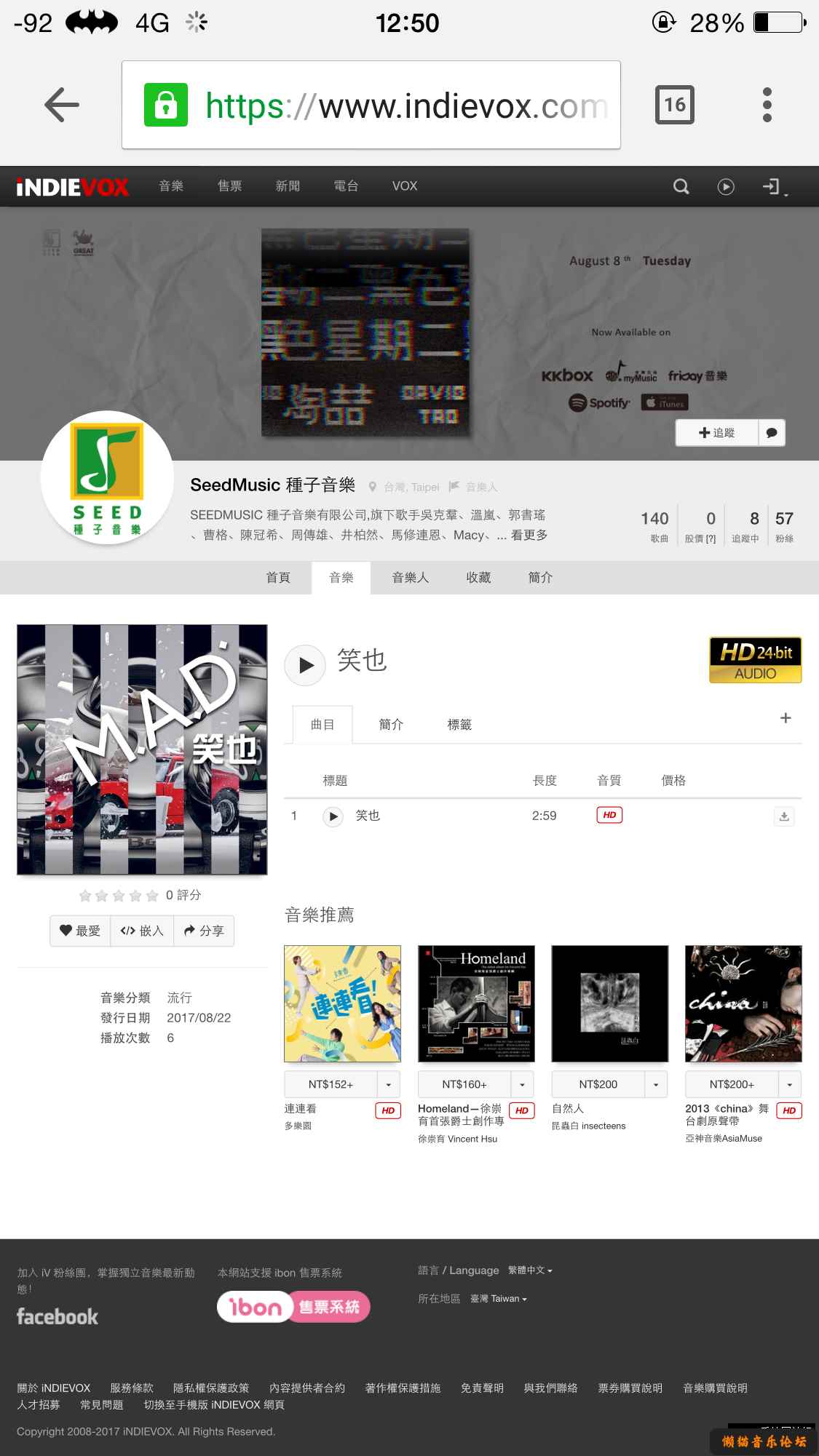Open the 標籤 album tab
This screenshot has width=819, height=1456.
[459, 725]
